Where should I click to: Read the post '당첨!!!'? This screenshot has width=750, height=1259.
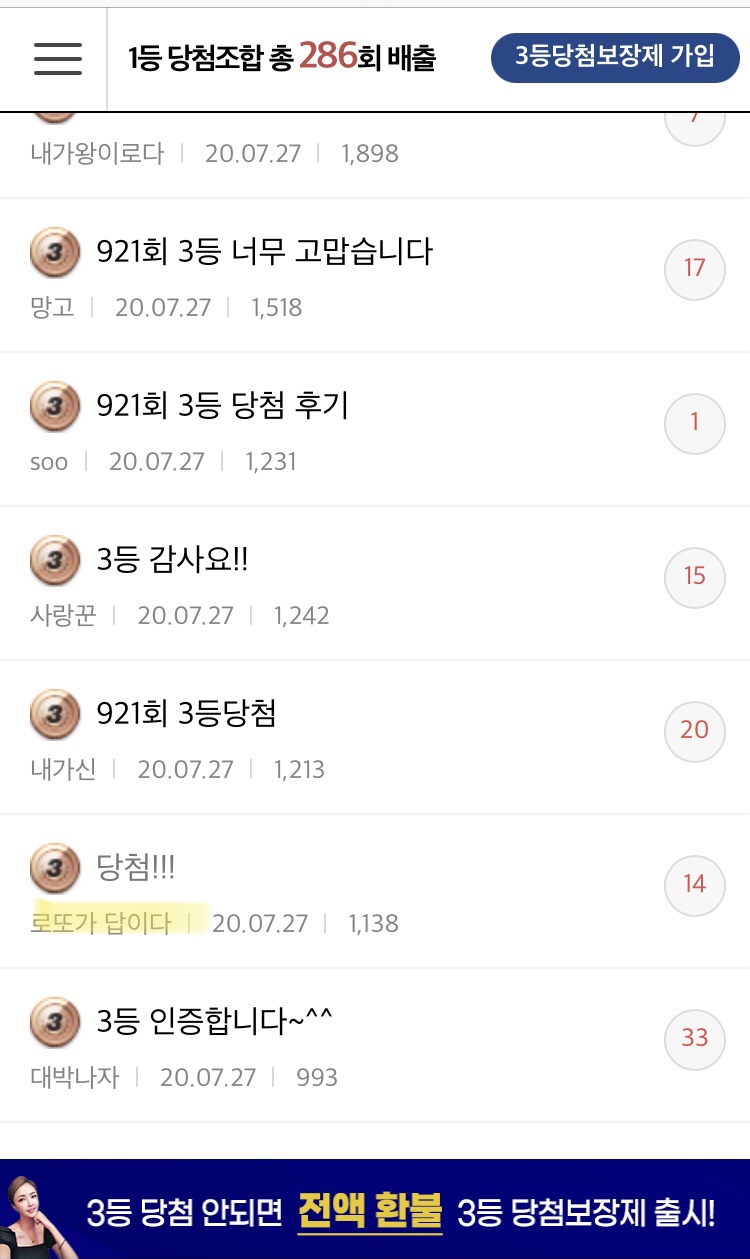(x=136, y=867)
